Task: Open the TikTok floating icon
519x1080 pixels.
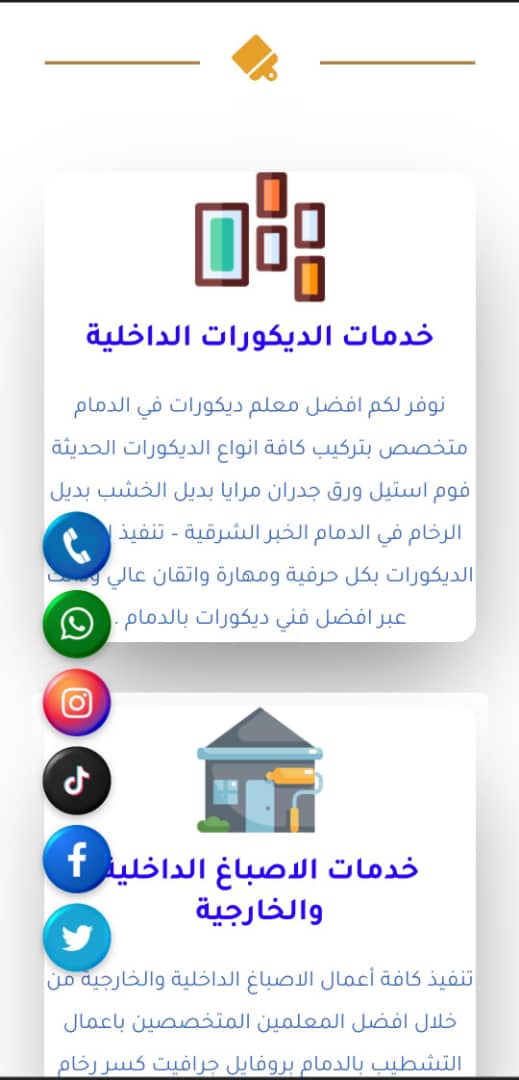Action: pos(76,781)
